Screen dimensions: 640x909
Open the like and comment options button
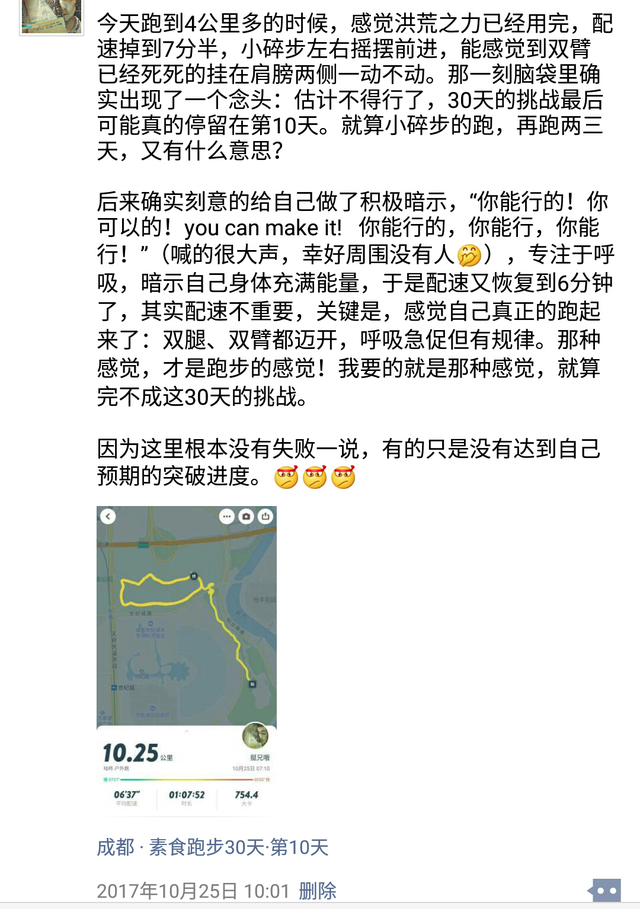pos(605,890)
